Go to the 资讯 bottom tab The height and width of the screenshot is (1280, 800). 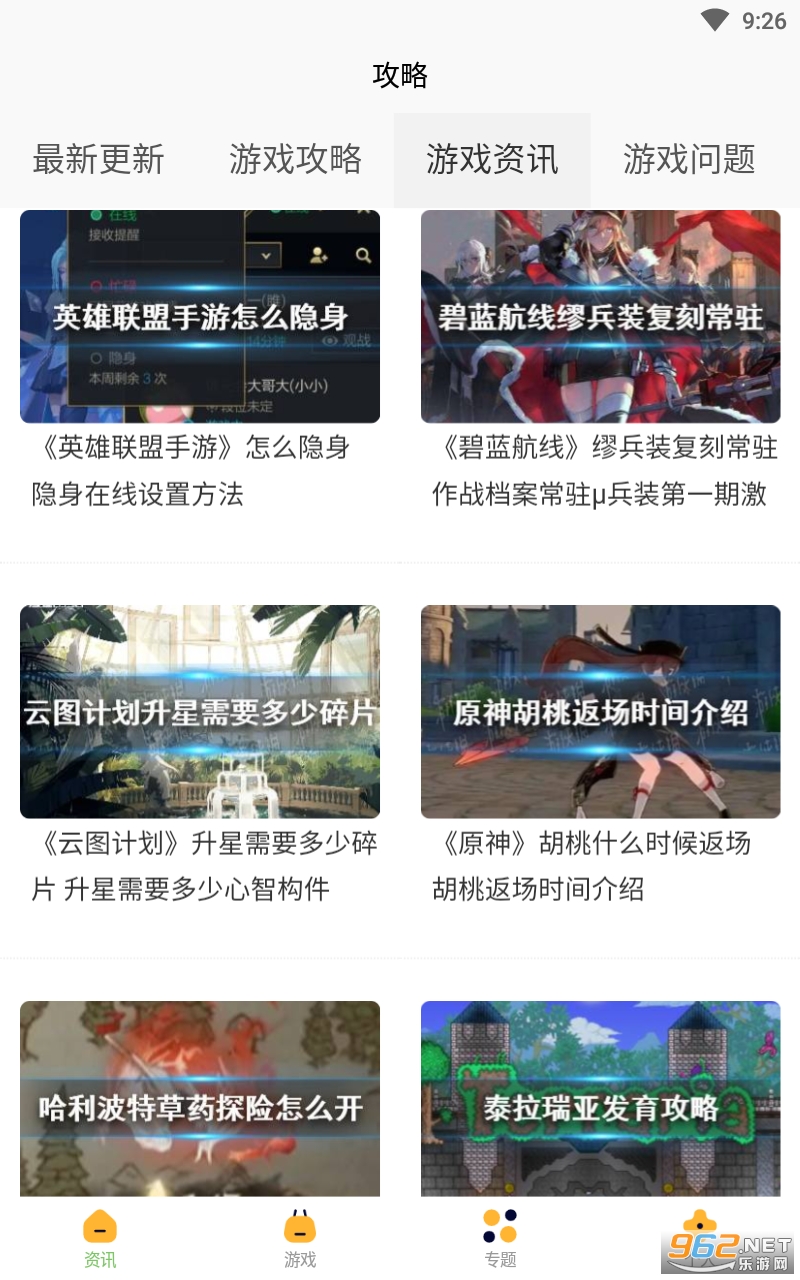(100, 1238)
